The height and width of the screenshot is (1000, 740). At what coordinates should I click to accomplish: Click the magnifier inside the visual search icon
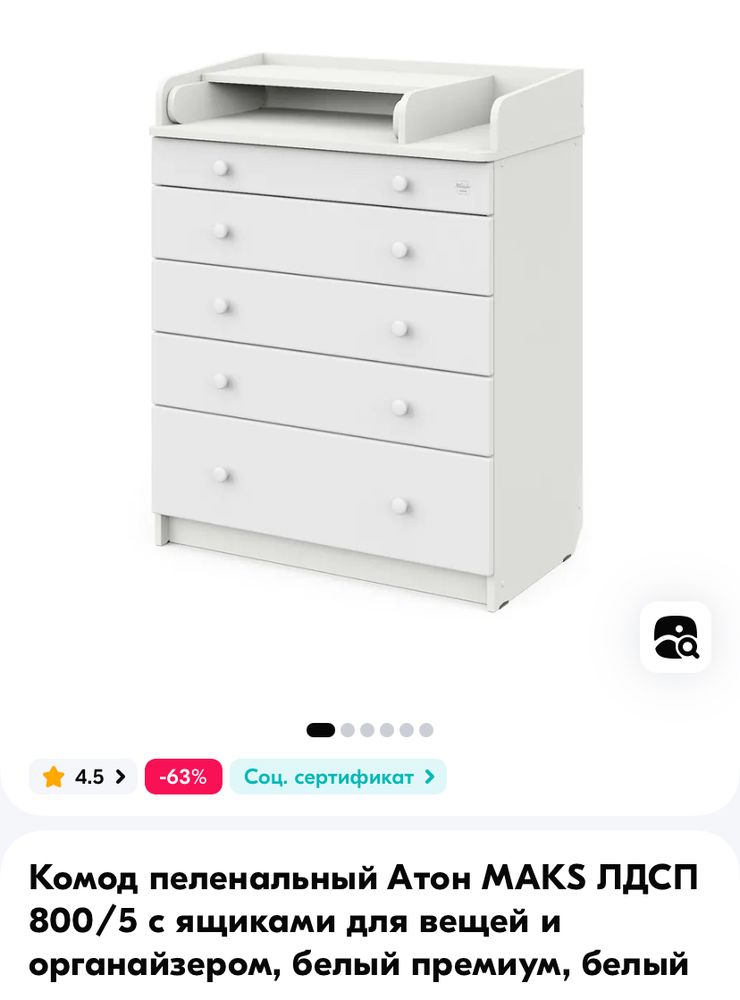pos(686,649)
